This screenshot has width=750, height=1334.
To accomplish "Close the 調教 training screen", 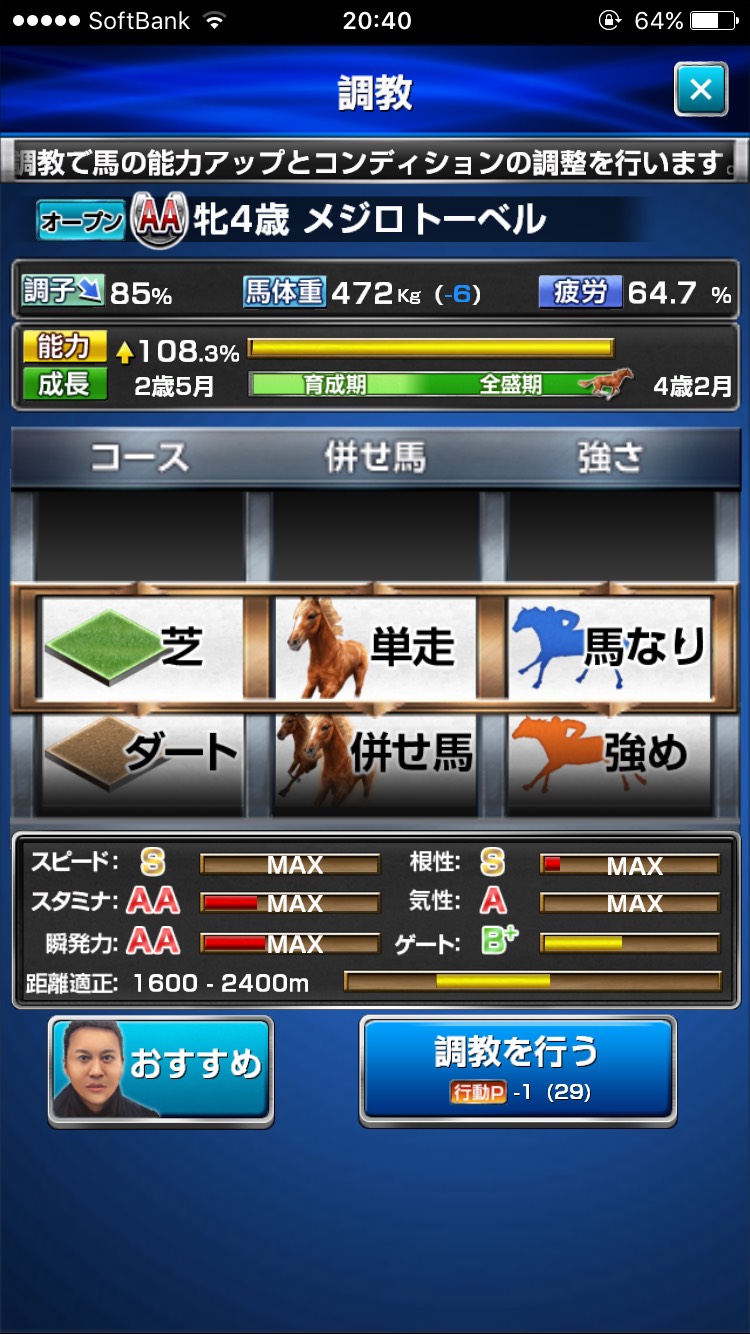I will click(x=700, y=91).
